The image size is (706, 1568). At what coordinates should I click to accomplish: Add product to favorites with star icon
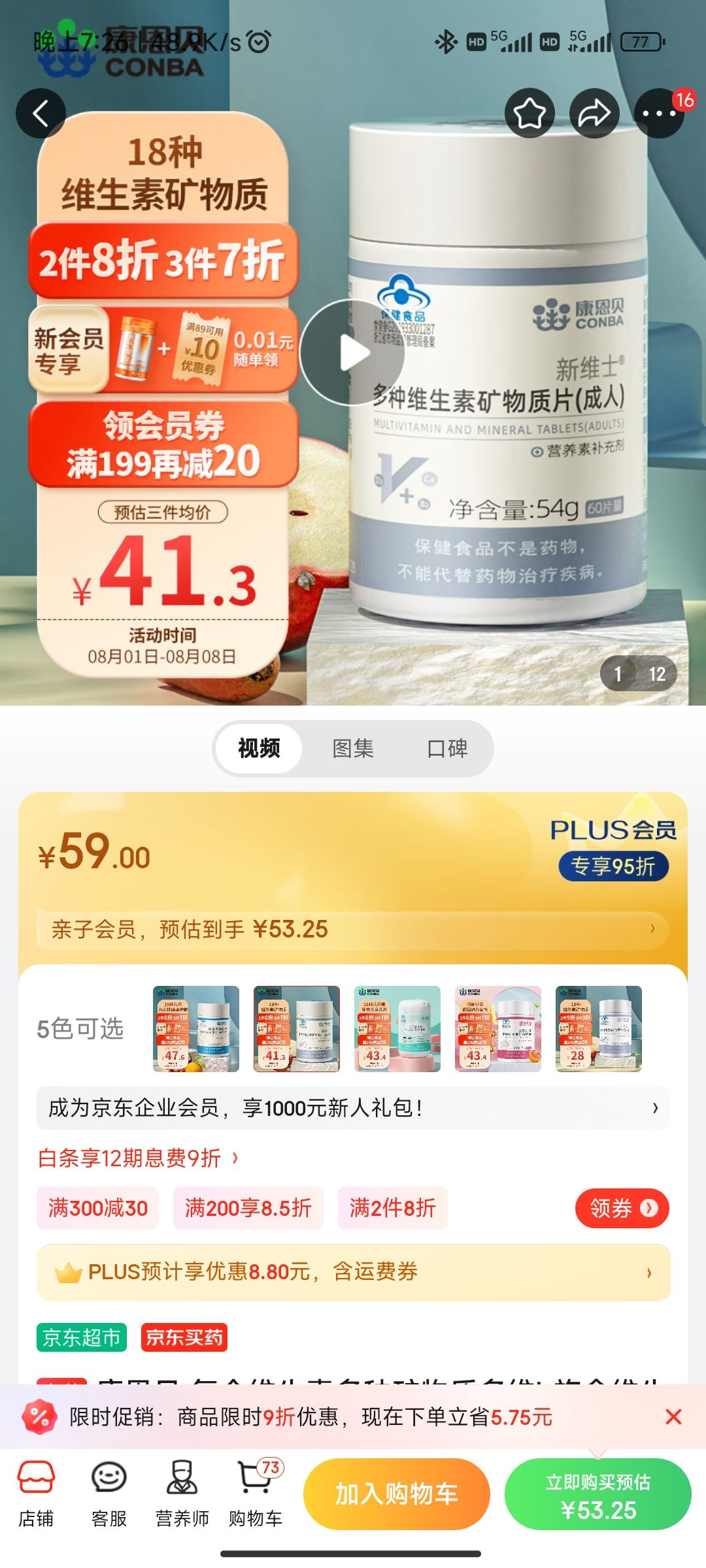(x=529, y=114)
